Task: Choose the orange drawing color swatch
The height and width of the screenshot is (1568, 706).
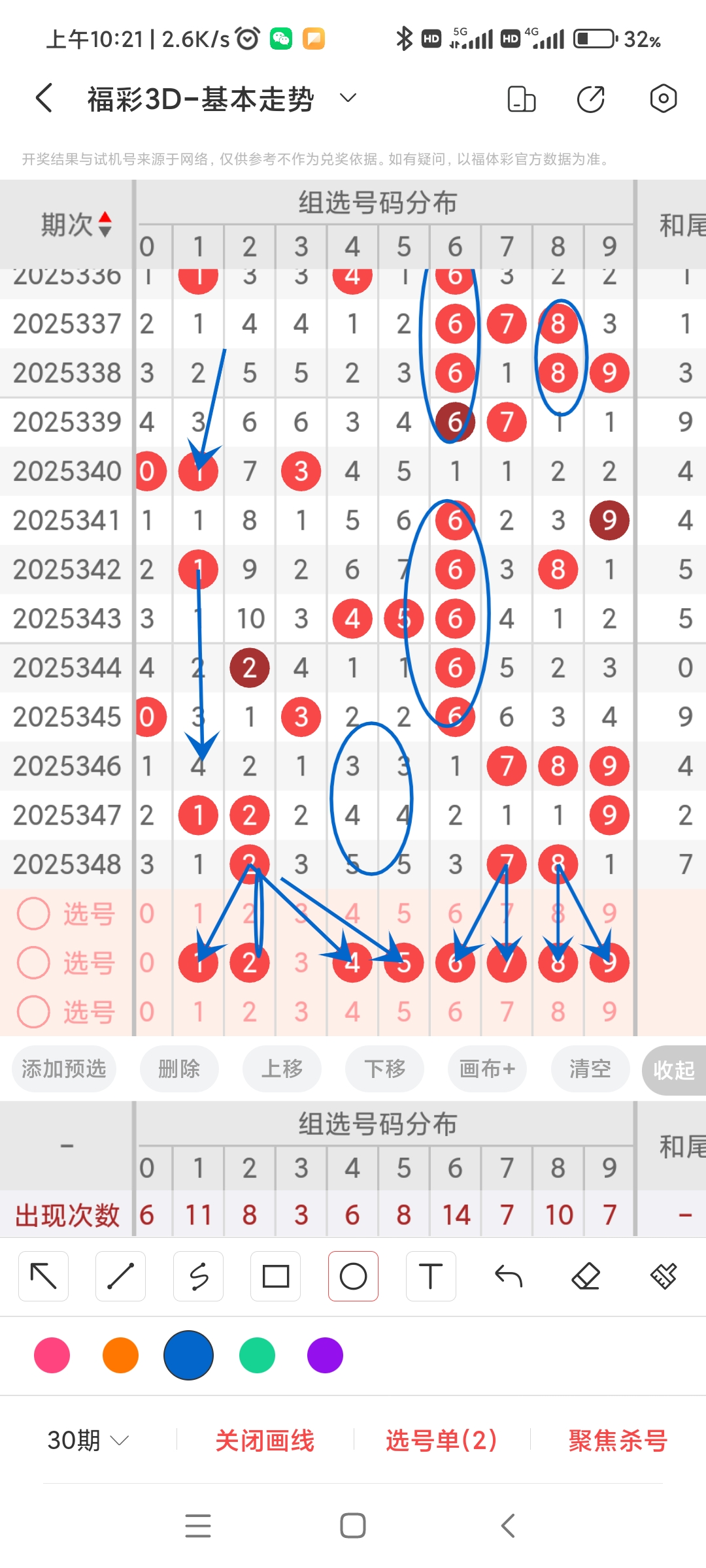Action: click(120, 1356)
